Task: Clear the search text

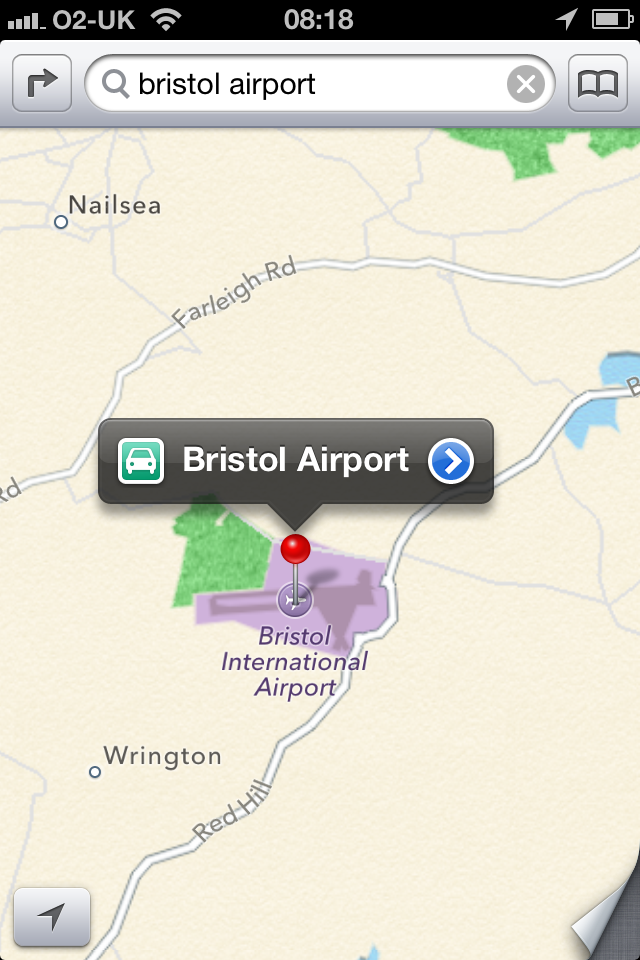Action: coord(526,84)
